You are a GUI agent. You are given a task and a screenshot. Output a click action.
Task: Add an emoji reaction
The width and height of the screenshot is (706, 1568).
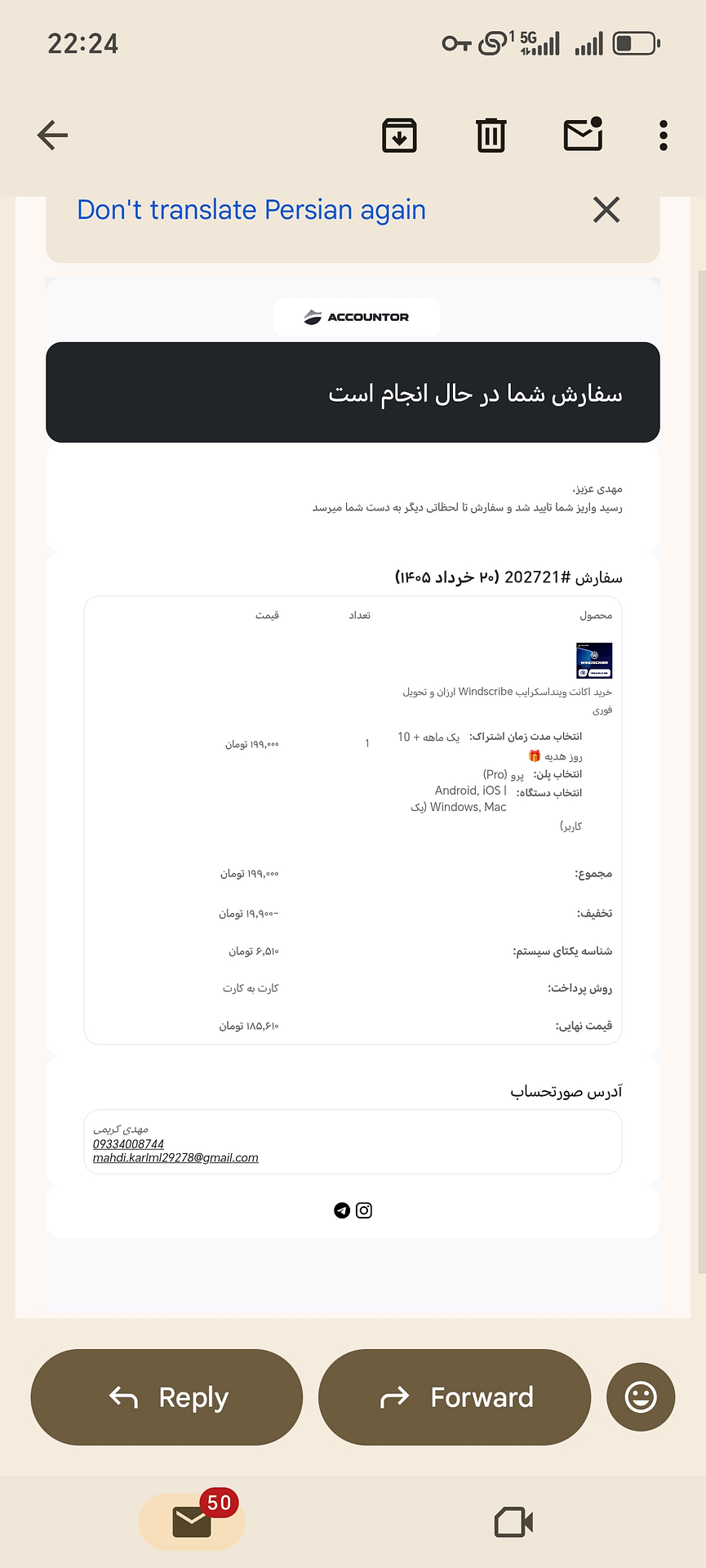coord(641,1397)
